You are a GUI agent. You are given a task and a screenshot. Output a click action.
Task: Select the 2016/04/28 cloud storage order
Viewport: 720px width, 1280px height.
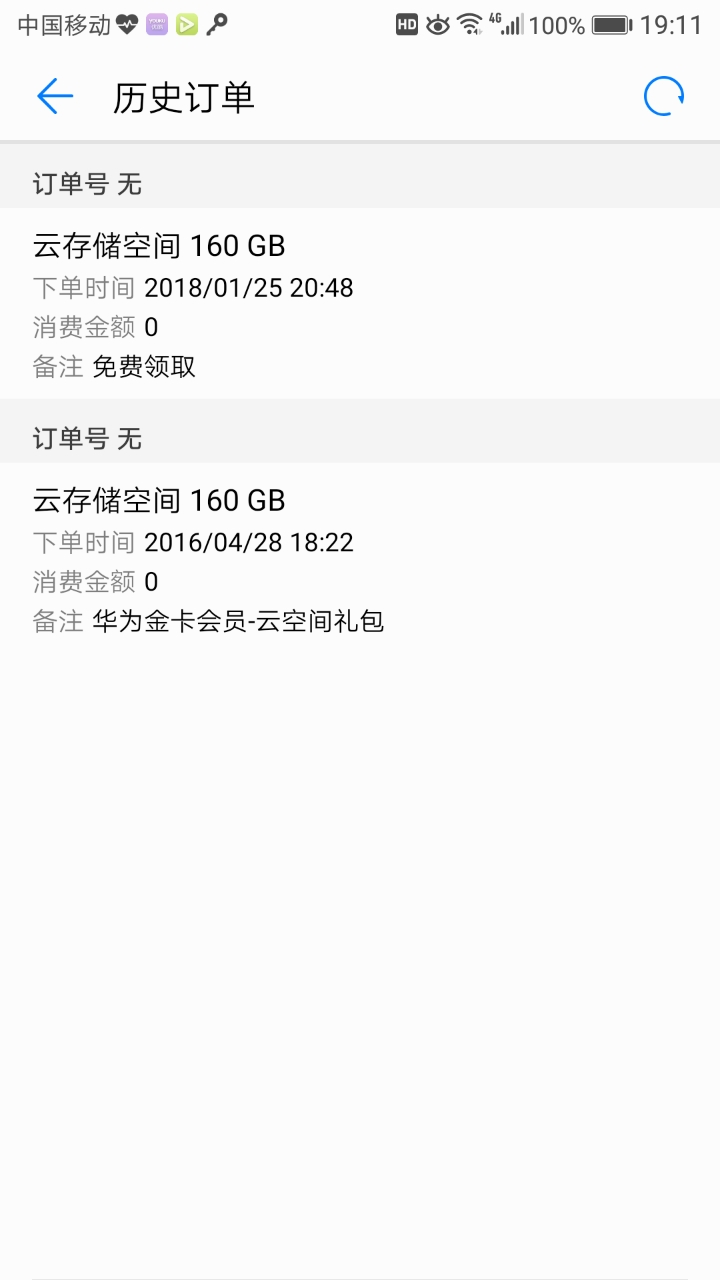pos(360,555)
